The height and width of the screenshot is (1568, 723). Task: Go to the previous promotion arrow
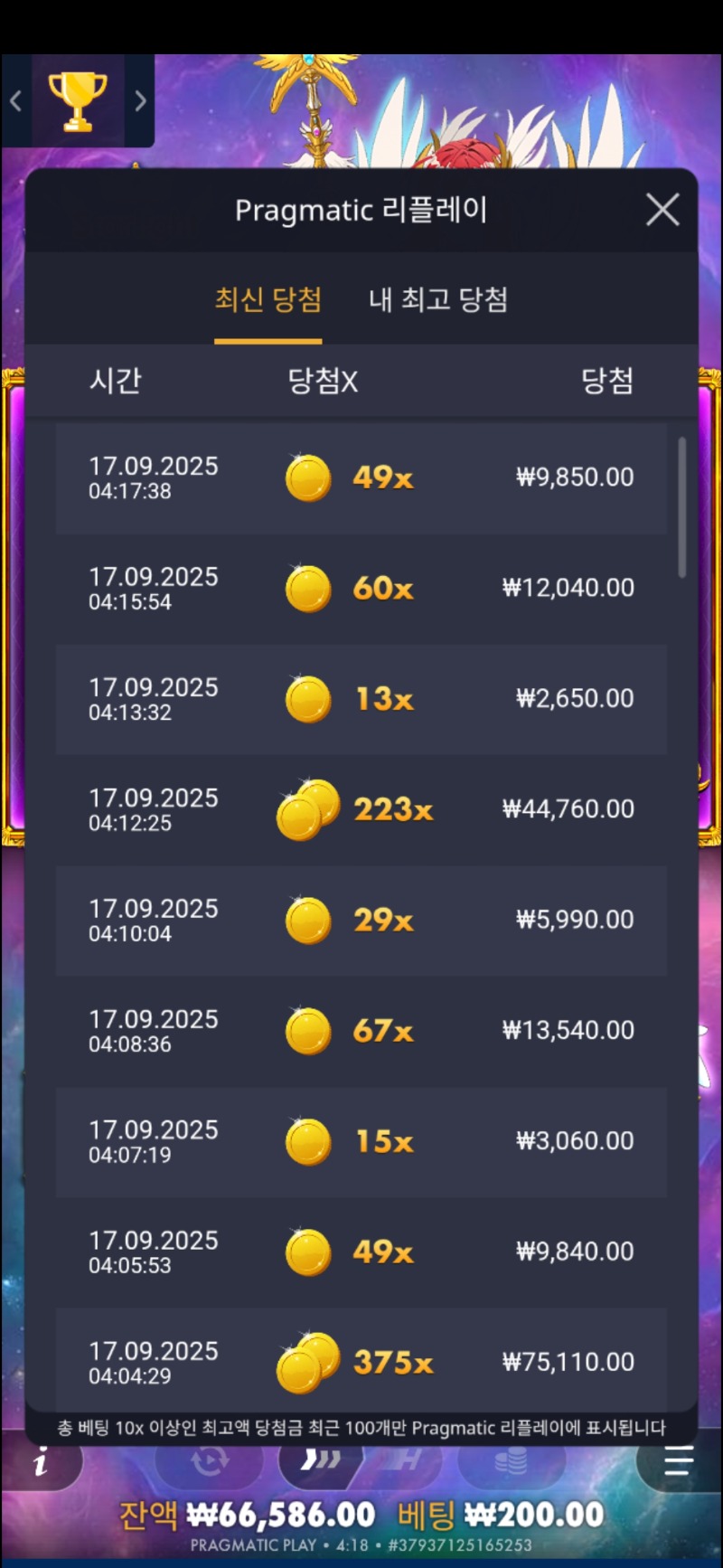pyautogui.click(x=15, y=100)
